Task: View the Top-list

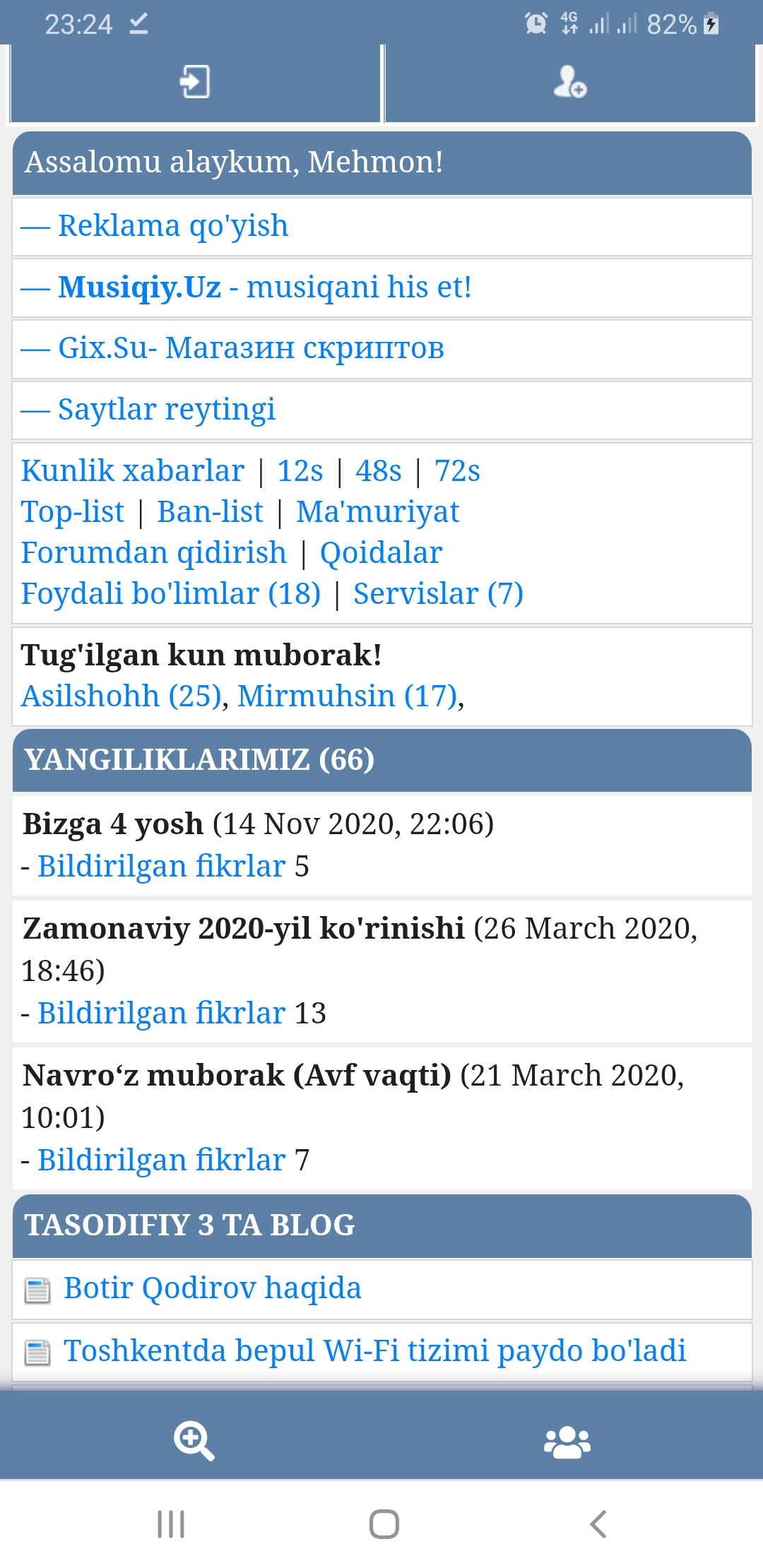Action: 73,512
